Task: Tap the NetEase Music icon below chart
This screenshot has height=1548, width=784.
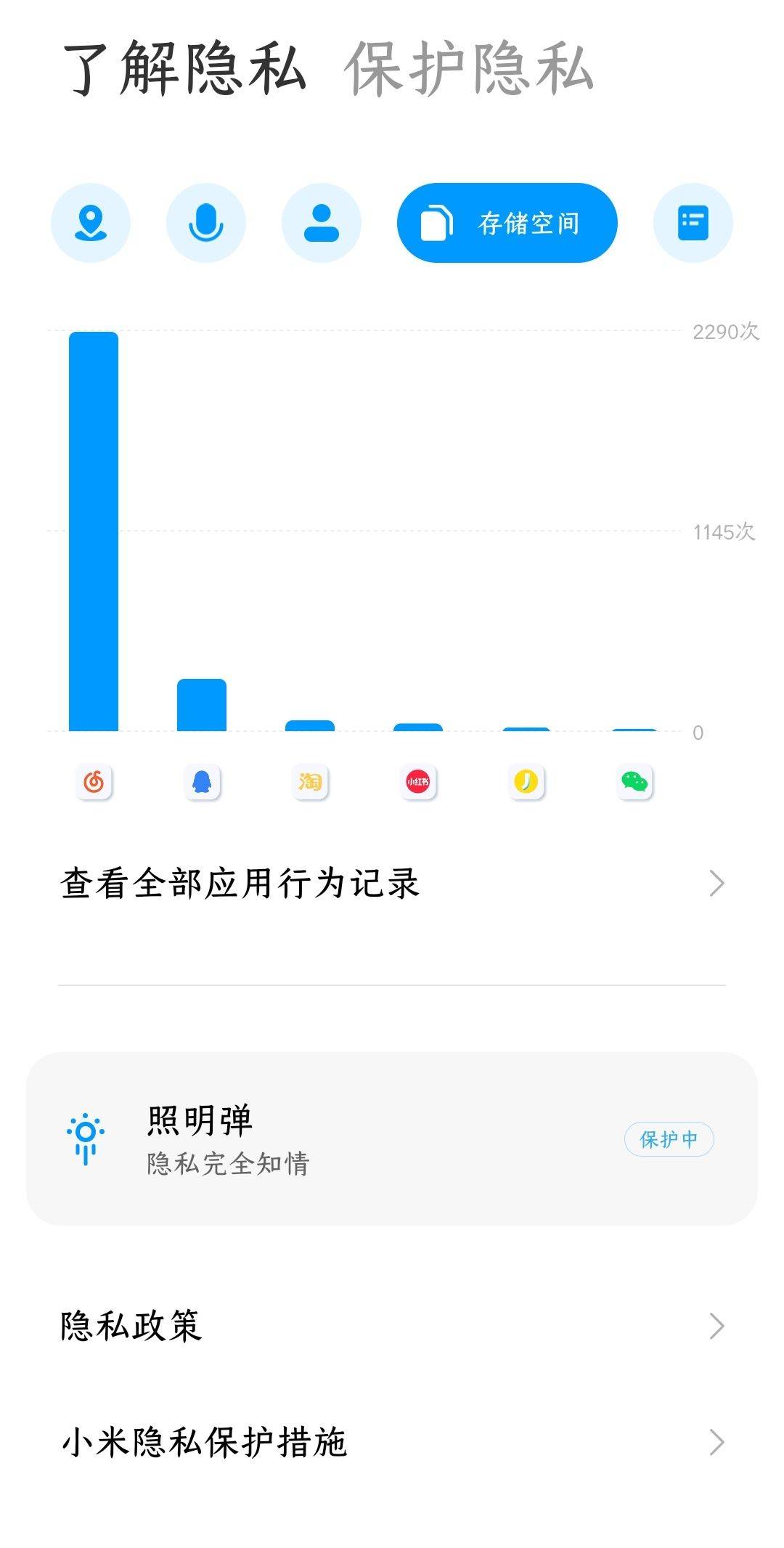Action: (x=94, y=782)
